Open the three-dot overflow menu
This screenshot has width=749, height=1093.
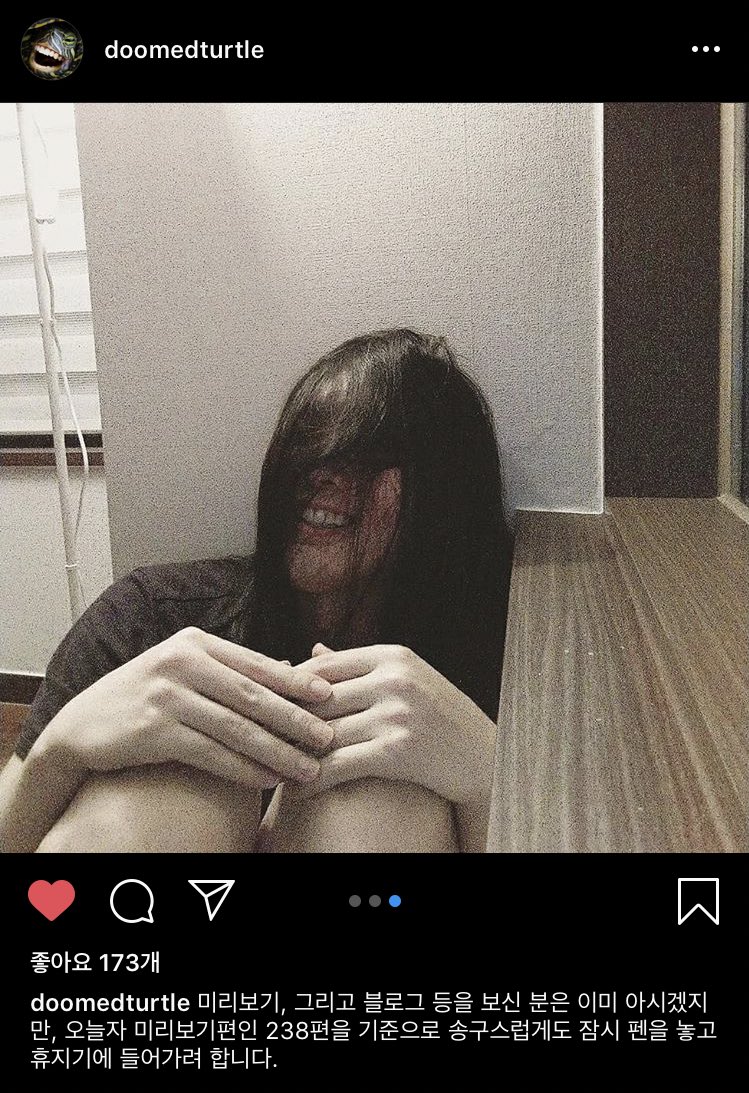click(705, 49)
